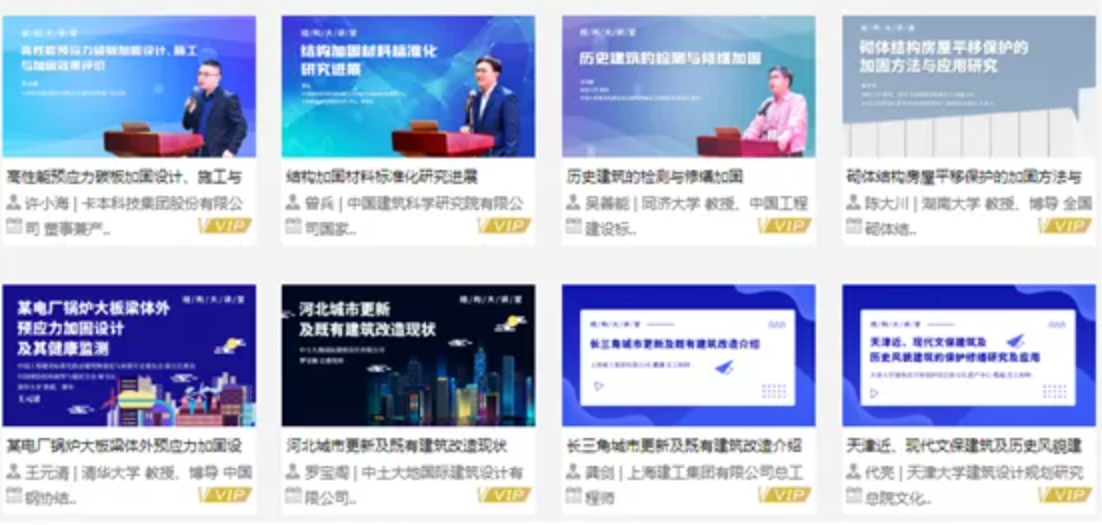Open 河北城市更新及既有建筑改造现状 course card
The image size is (1102, 525).
coord(408,356)
